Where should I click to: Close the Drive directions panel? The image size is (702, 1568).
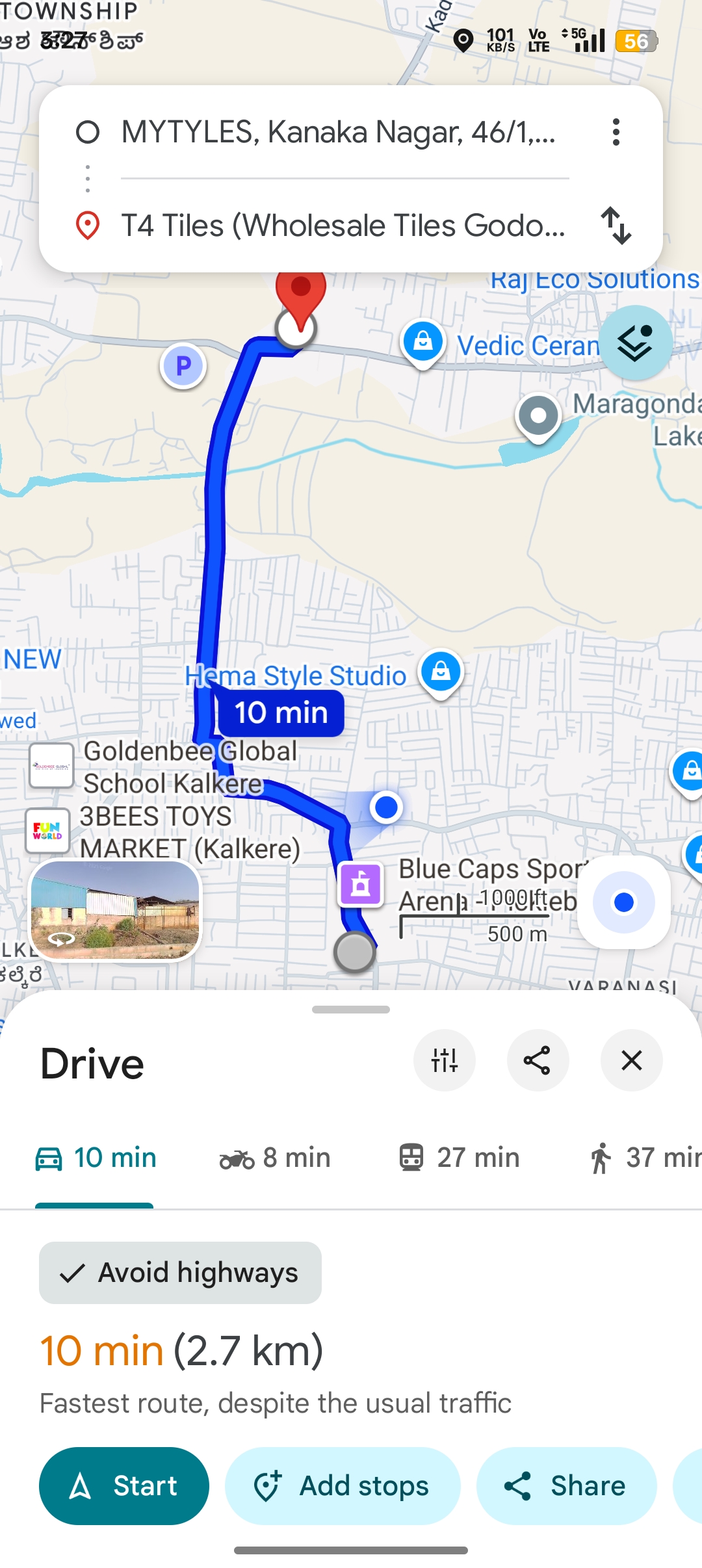631,1060
